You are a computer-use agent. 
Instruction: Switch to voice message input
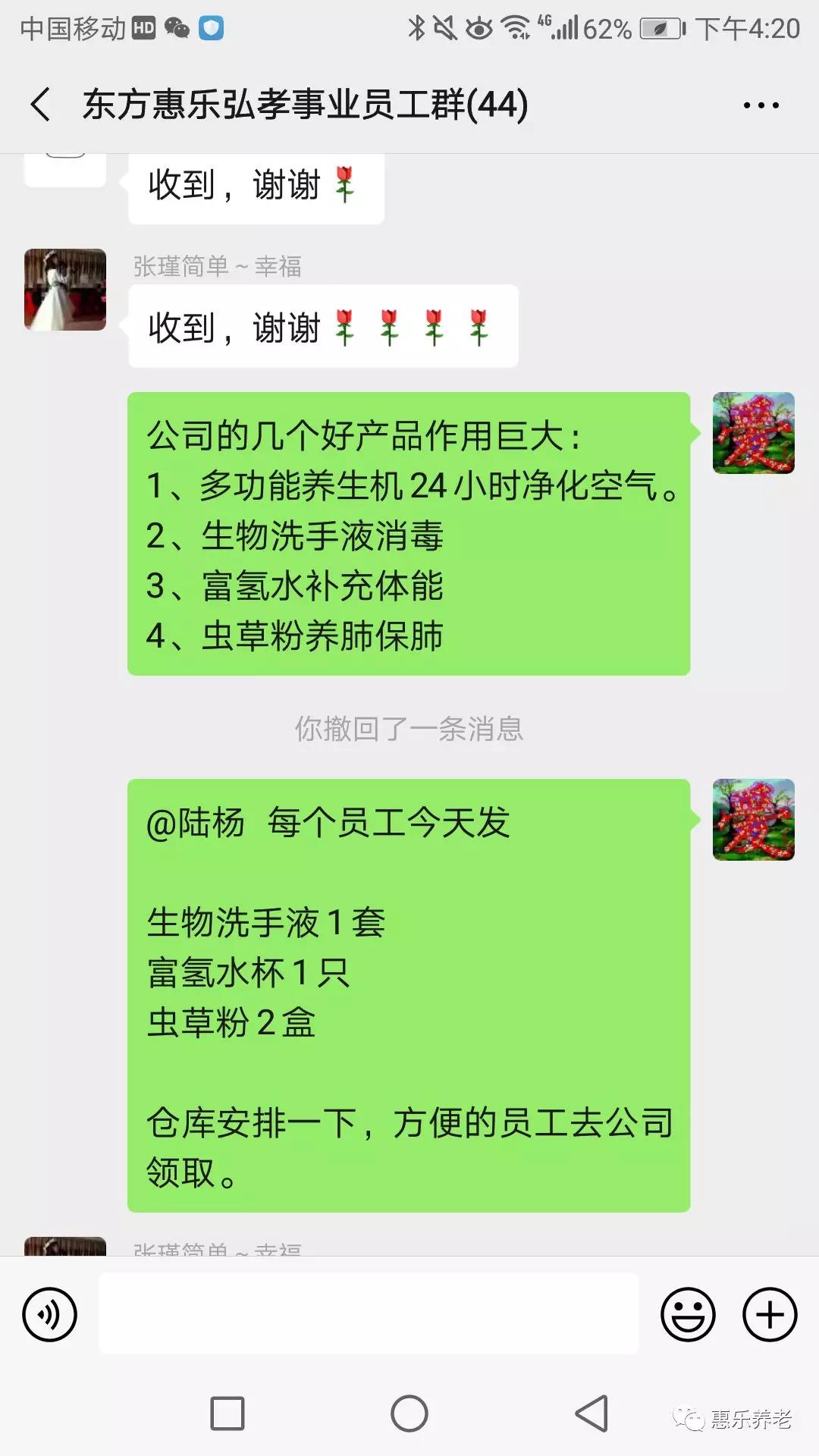point(50,1314)
